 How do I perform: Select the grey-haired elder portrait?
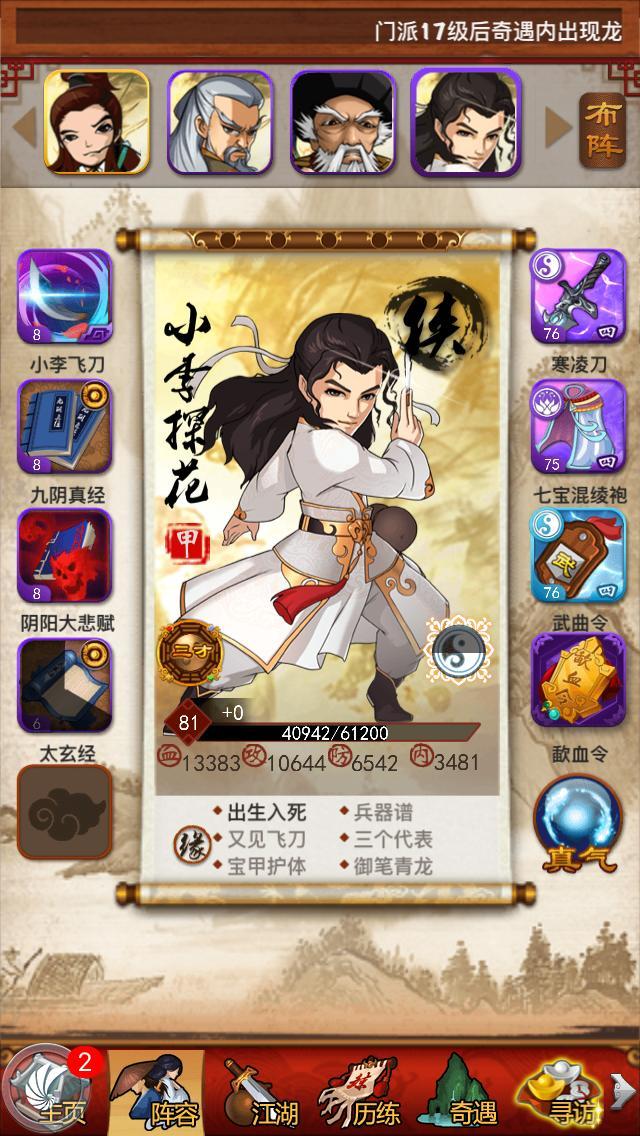click(x=220, y=123)
